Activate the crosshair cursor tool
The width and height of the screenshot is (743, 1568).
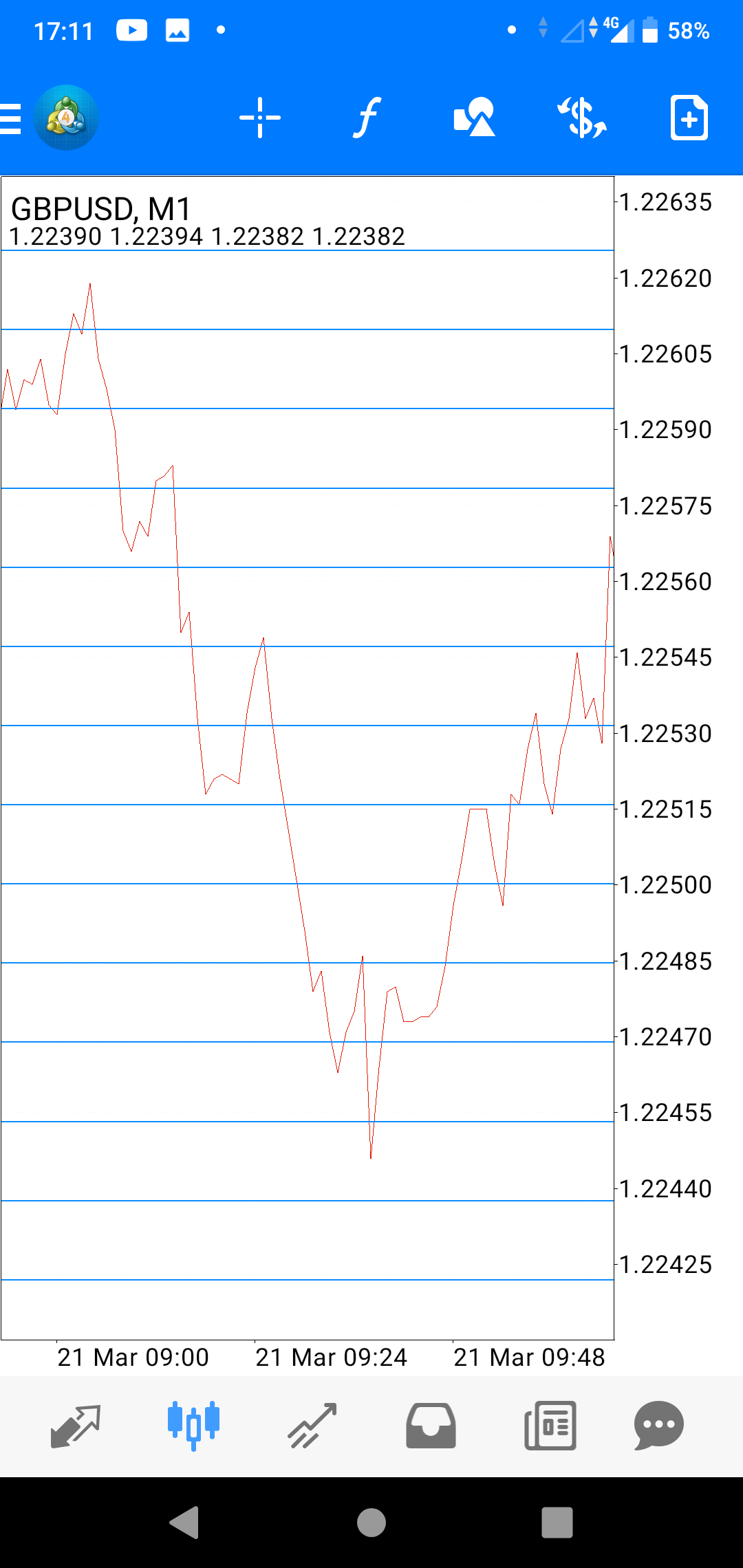260,118
